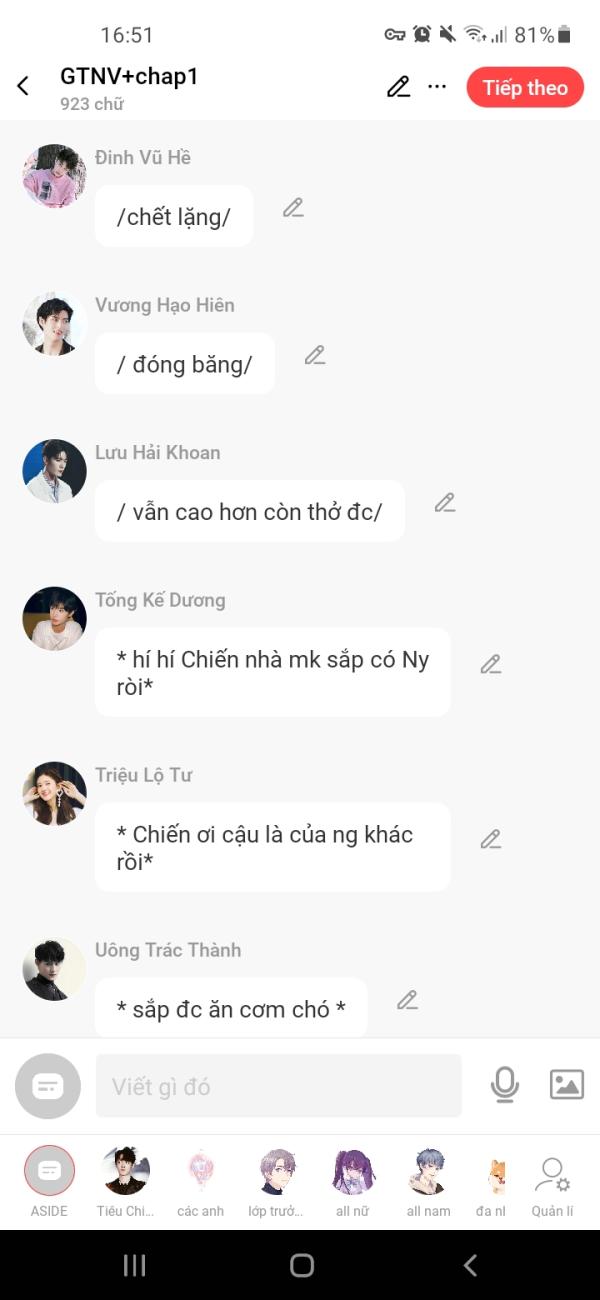Edit Uông Trác Thành's message

pos(407,1000)
